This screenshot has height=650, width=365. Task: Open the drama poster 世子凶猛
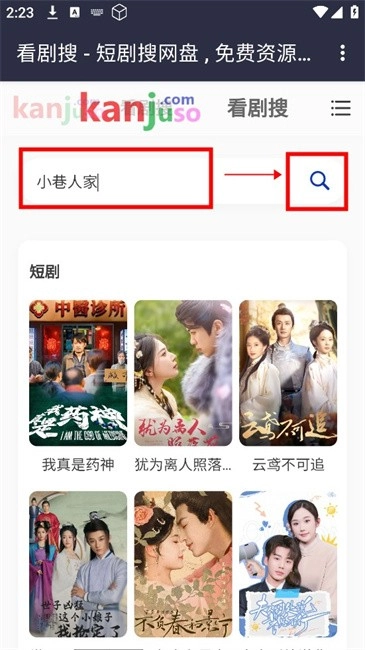click(78, 564)
